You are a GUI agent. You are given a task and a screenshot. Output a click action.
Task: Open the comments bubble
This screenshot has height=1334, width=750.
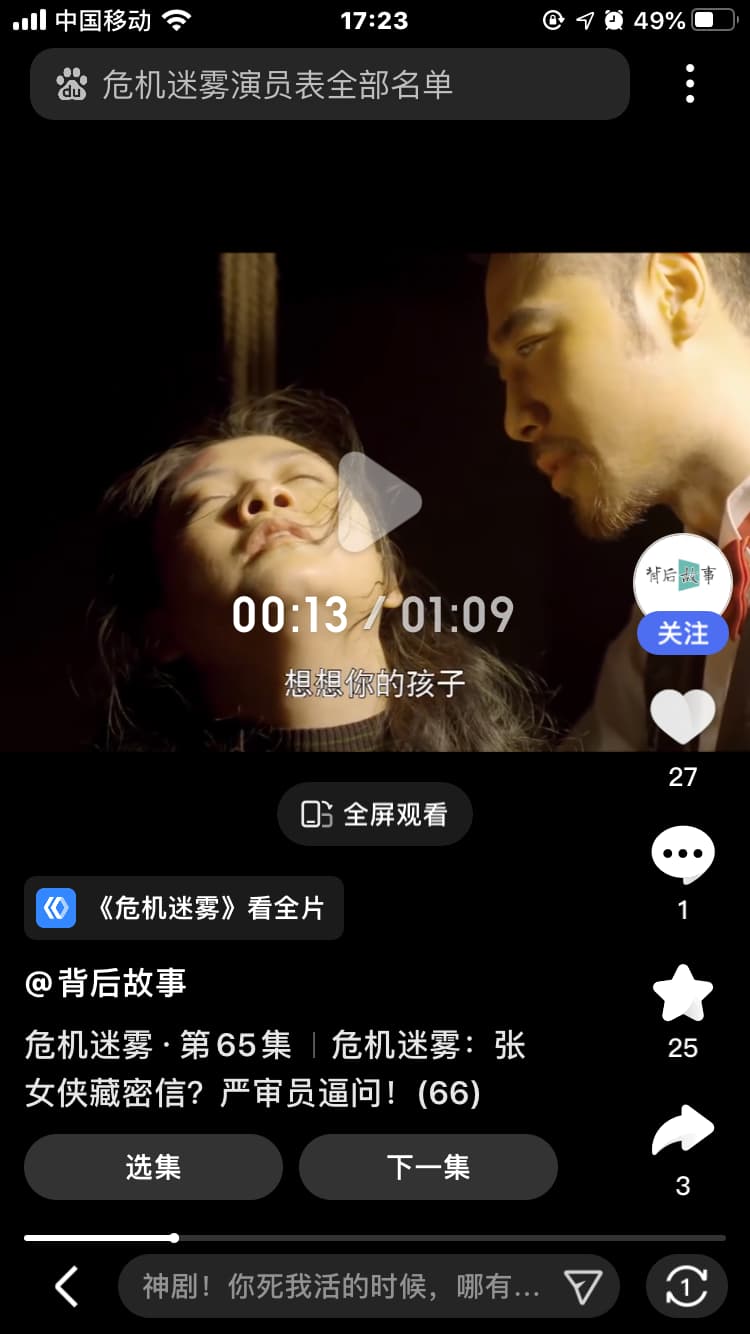(683, 855)
